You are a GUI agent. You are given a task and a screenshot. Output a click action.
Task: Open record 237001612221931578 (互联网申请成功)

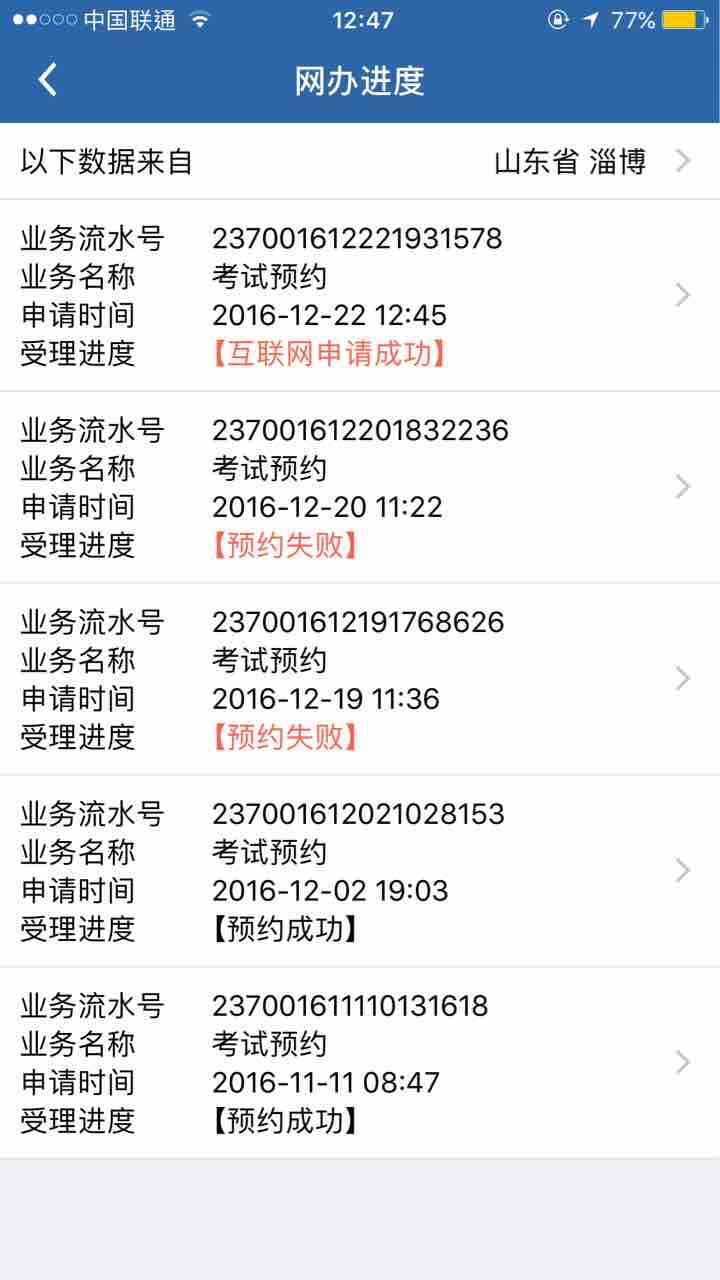click(x=360, y=296)
